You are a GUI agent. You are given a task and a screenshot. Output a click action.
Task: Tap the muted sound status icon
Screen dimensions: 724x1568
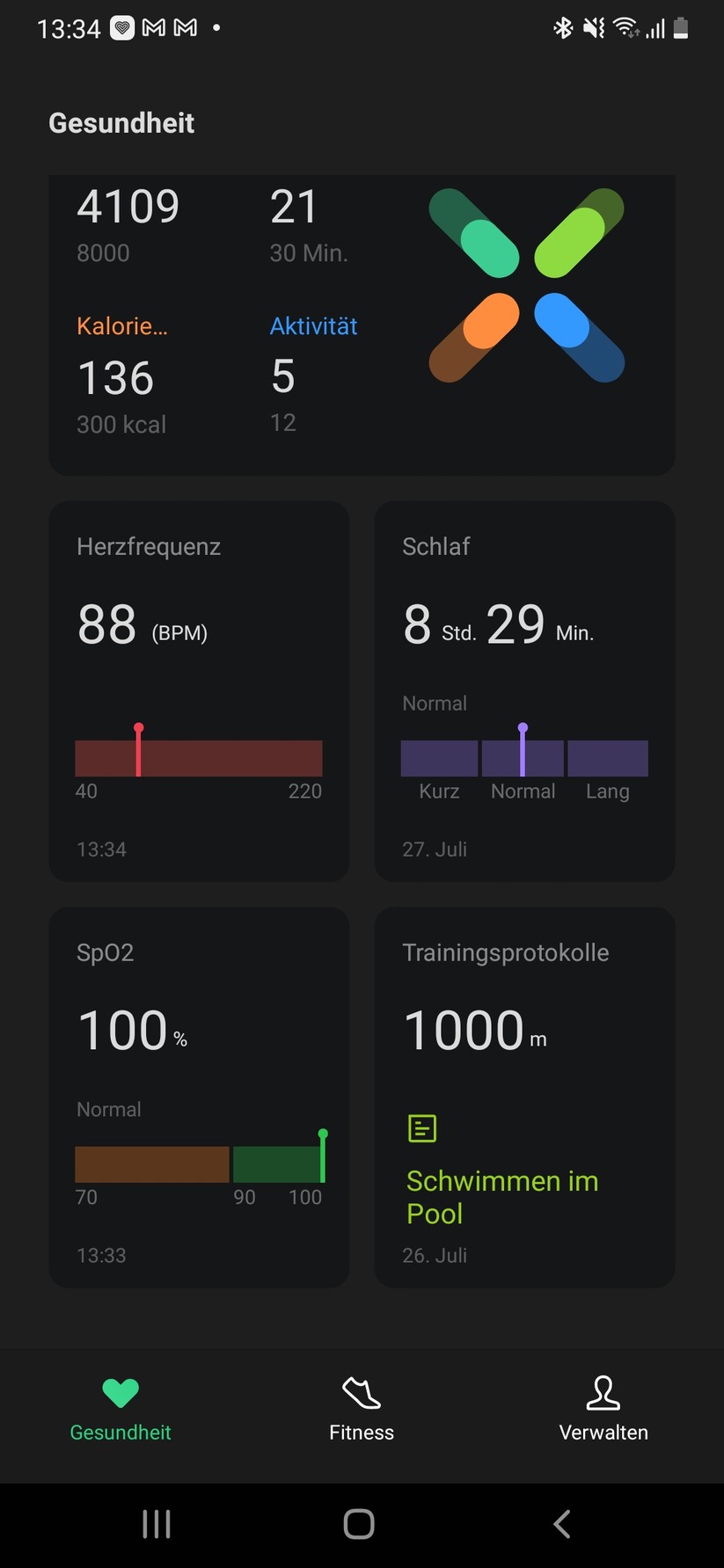pos(595,27)
